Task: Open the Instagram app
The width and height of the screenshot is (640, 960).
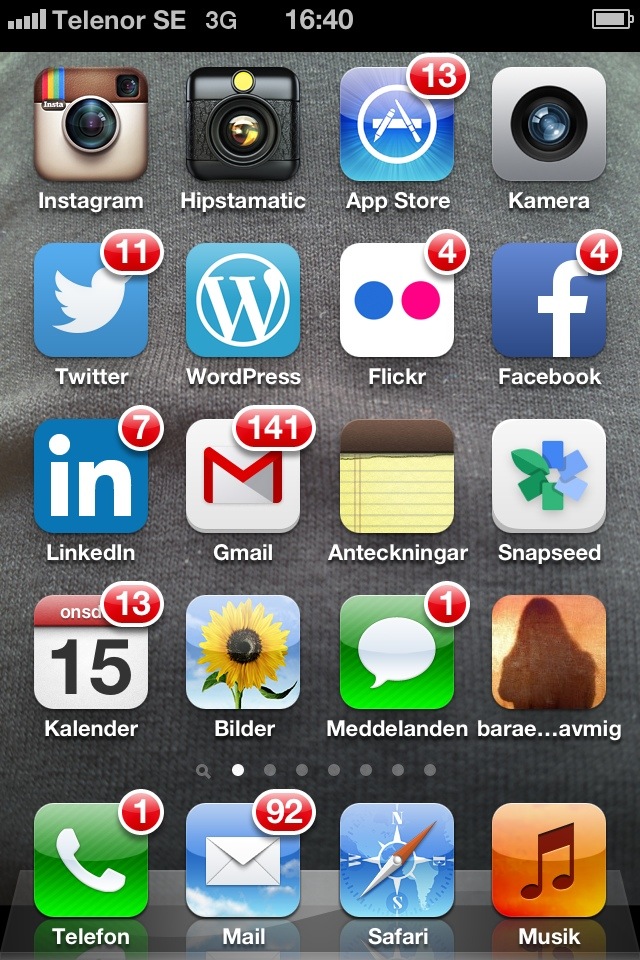Action: (x=91, y=124)
